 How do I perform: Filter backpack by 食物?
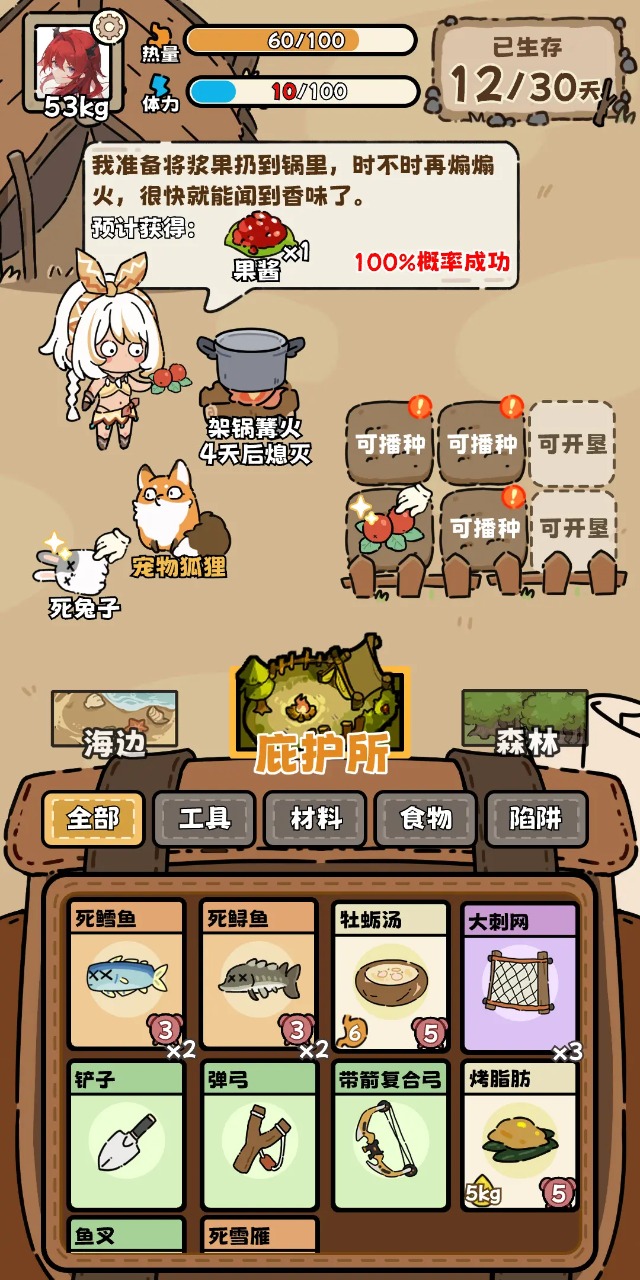click(426, 819)
